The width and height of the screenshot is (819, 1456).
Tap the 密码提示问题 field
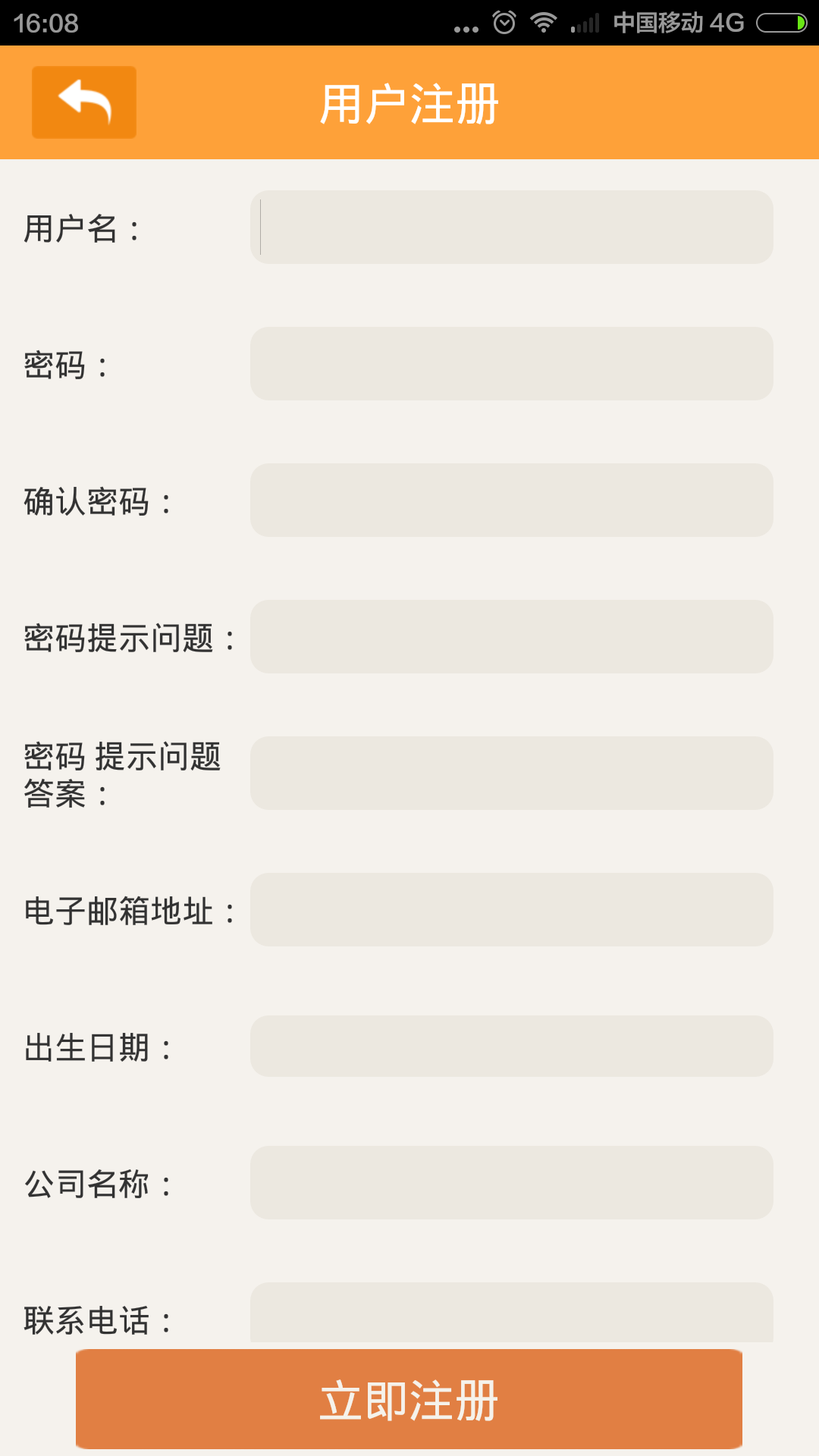click(x=512, y=637)
